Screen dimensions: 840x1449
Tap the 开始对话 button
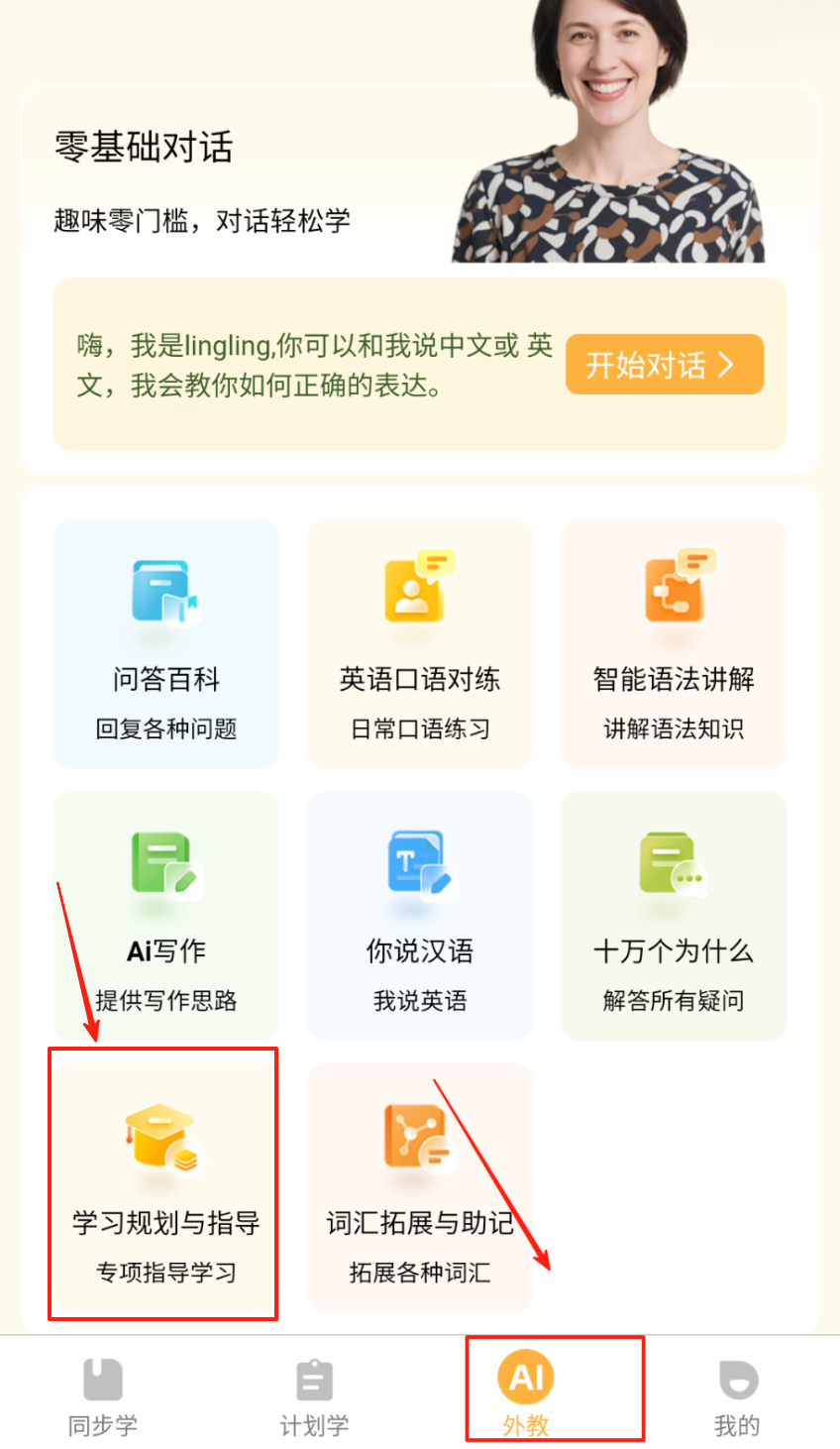point(664,365)
